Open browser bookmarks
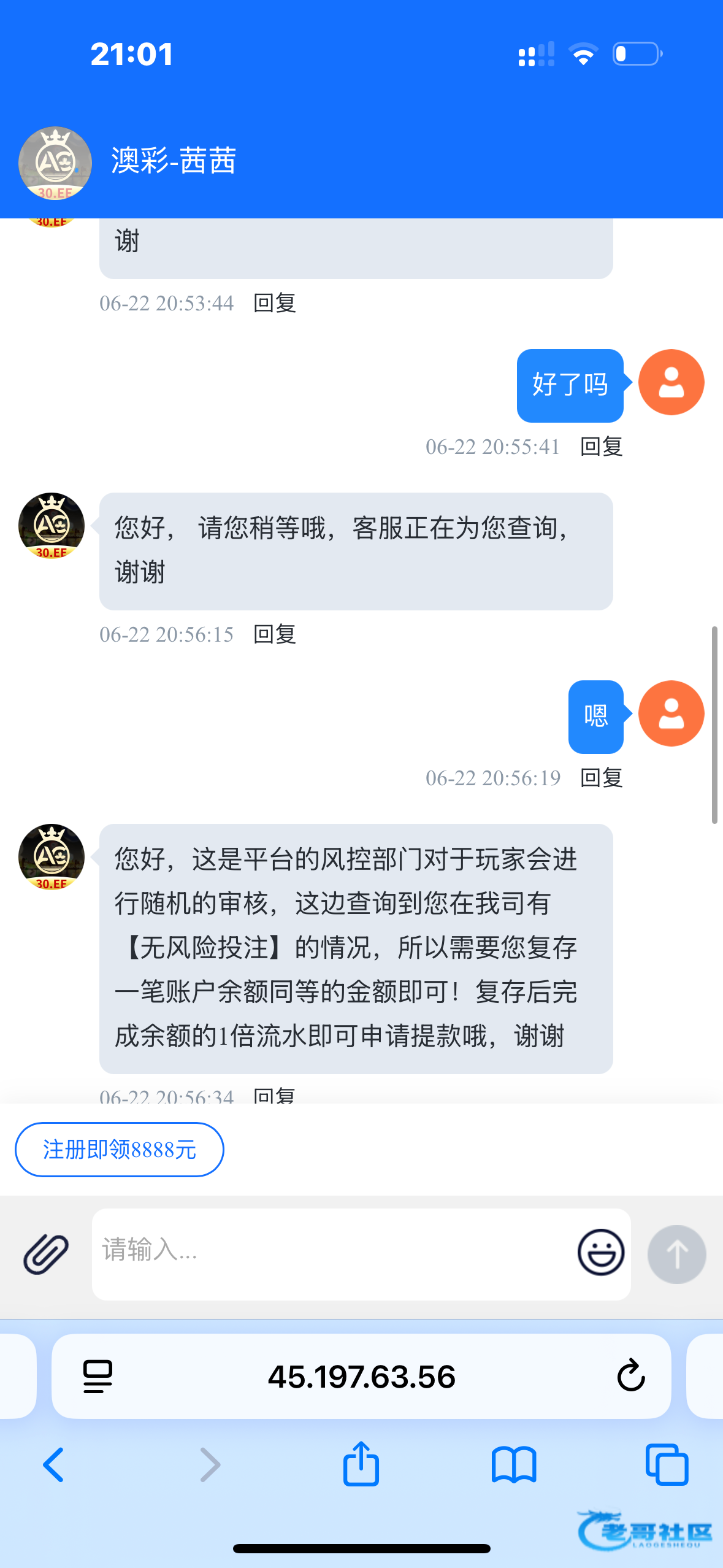 (514, 1465)
